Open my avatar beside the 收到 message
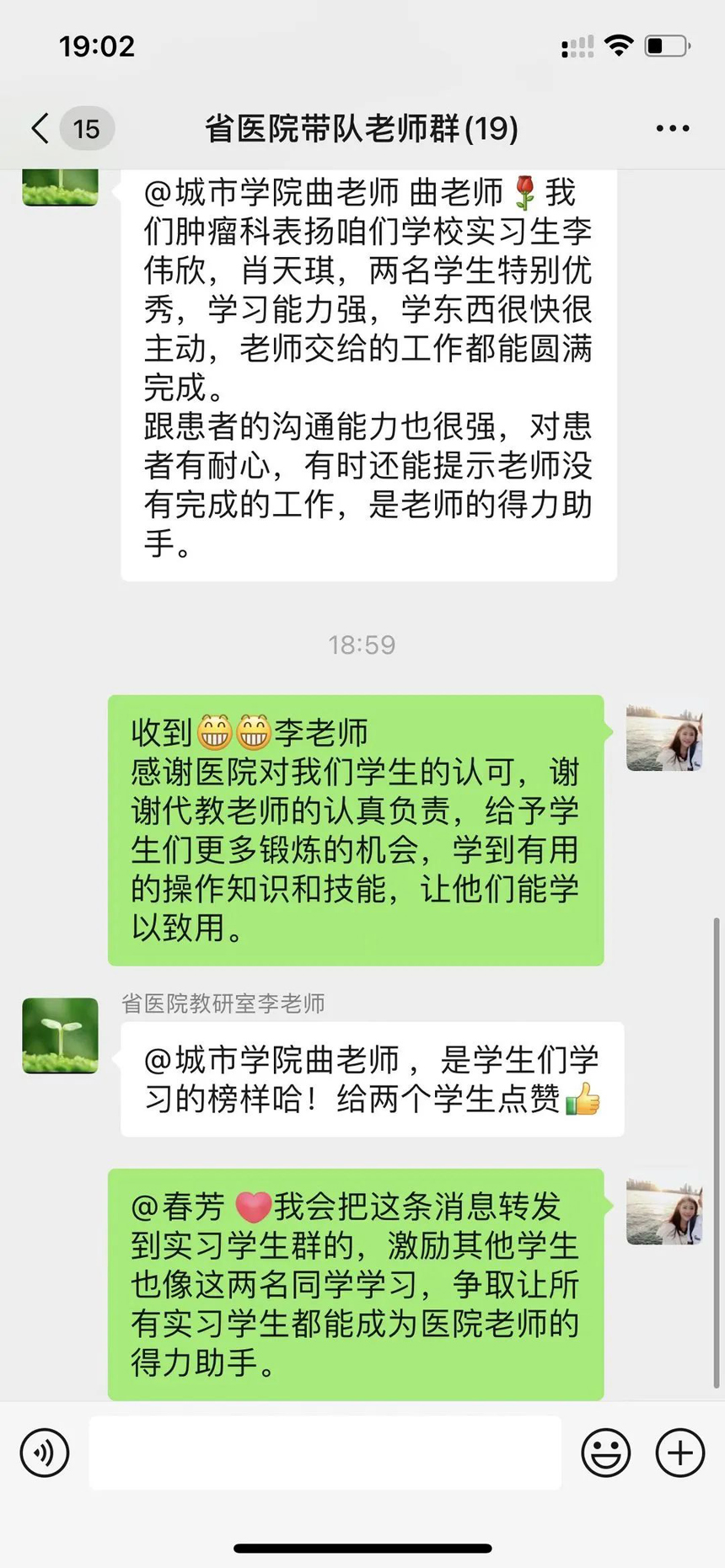The height and width of the screenshot is (1568, 725). pyautogui.click(x=664, y=738)
